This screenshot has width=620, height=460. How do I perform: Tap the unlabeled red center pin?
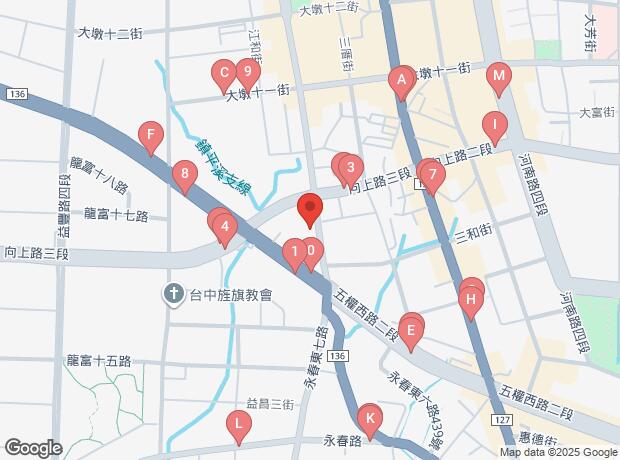(310, 210)
